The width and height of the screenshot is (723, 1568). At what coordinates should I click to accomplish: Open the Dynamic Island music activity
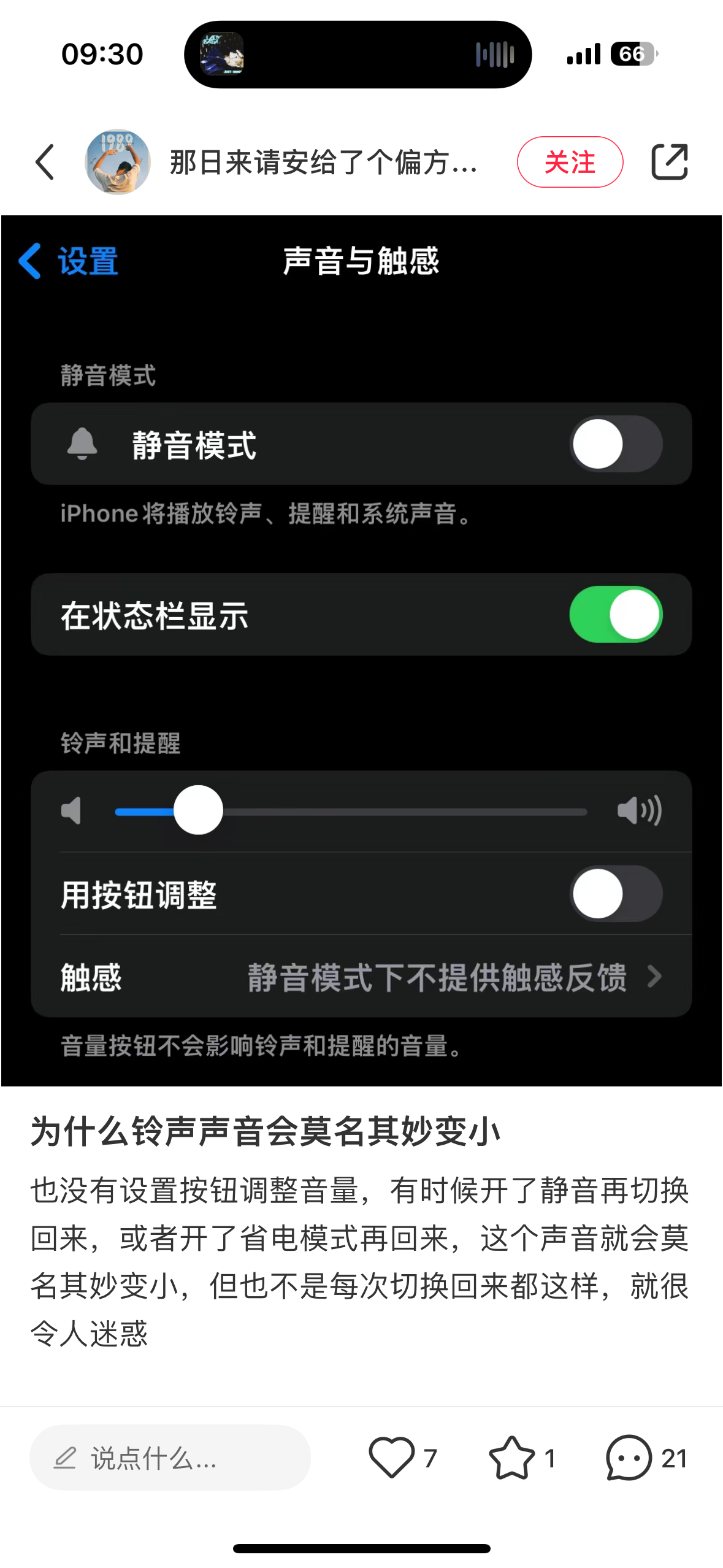[x=358, y=55]
